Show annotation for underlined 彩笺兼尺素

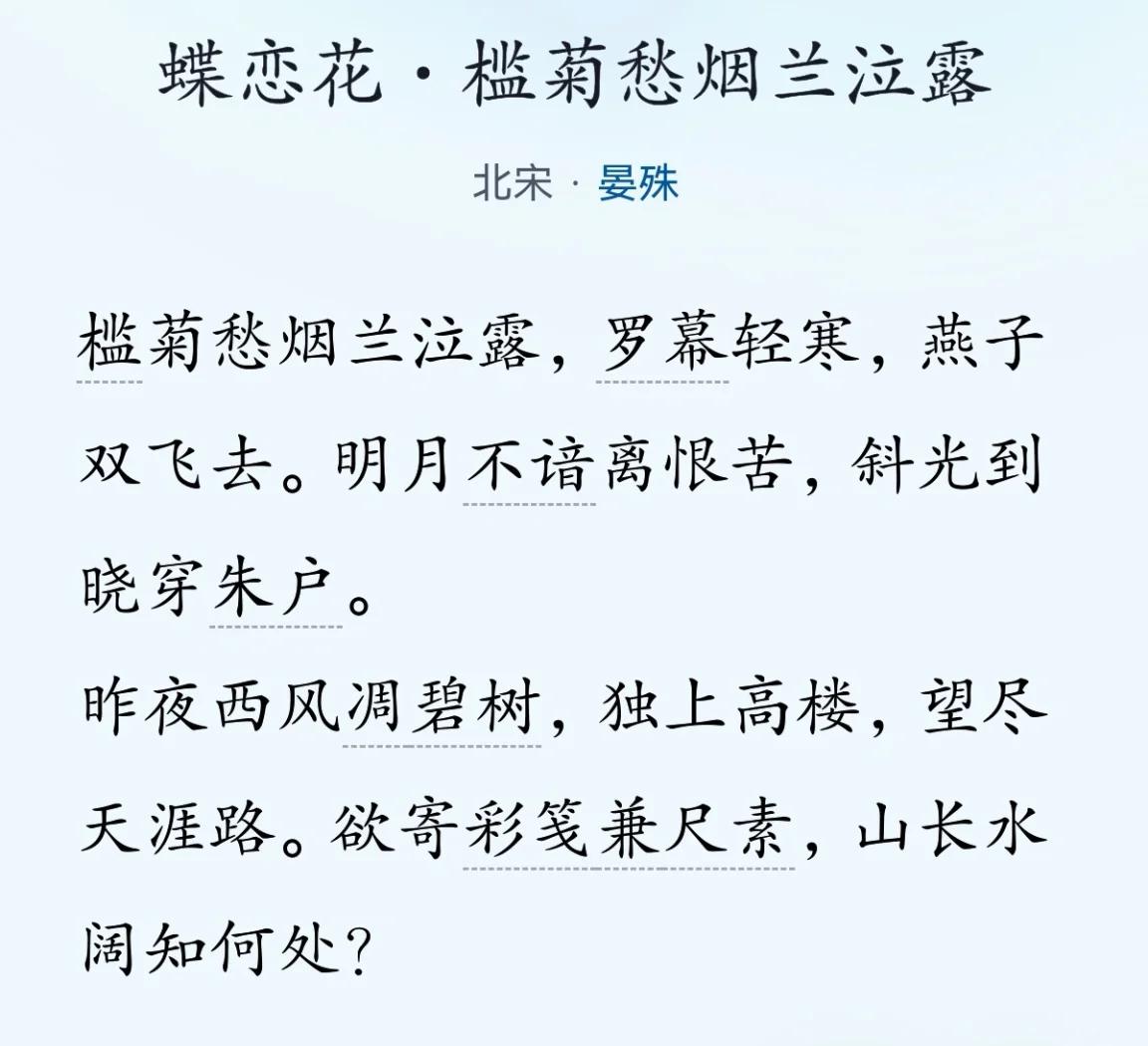point(628,831)
